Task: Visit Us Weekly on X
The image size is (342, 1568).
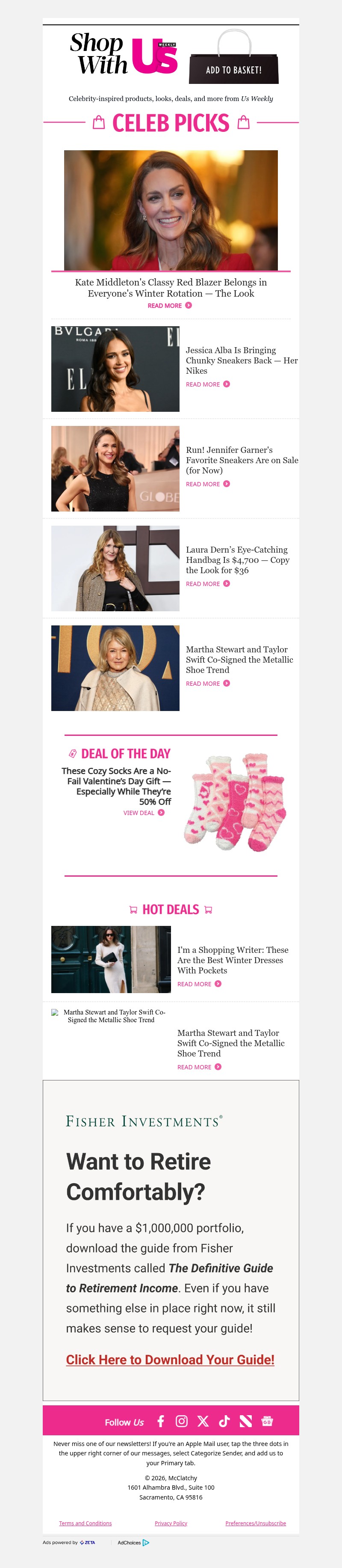Action: coord(203,1421)
